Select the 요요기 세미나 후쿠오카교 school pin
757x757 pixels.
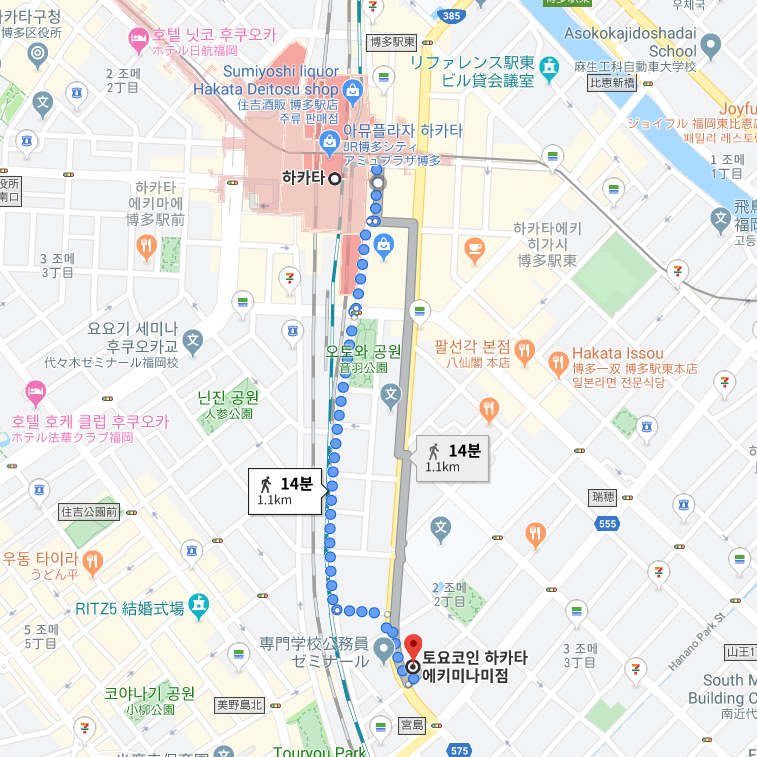pyautogui.click(x=192, y=343)
